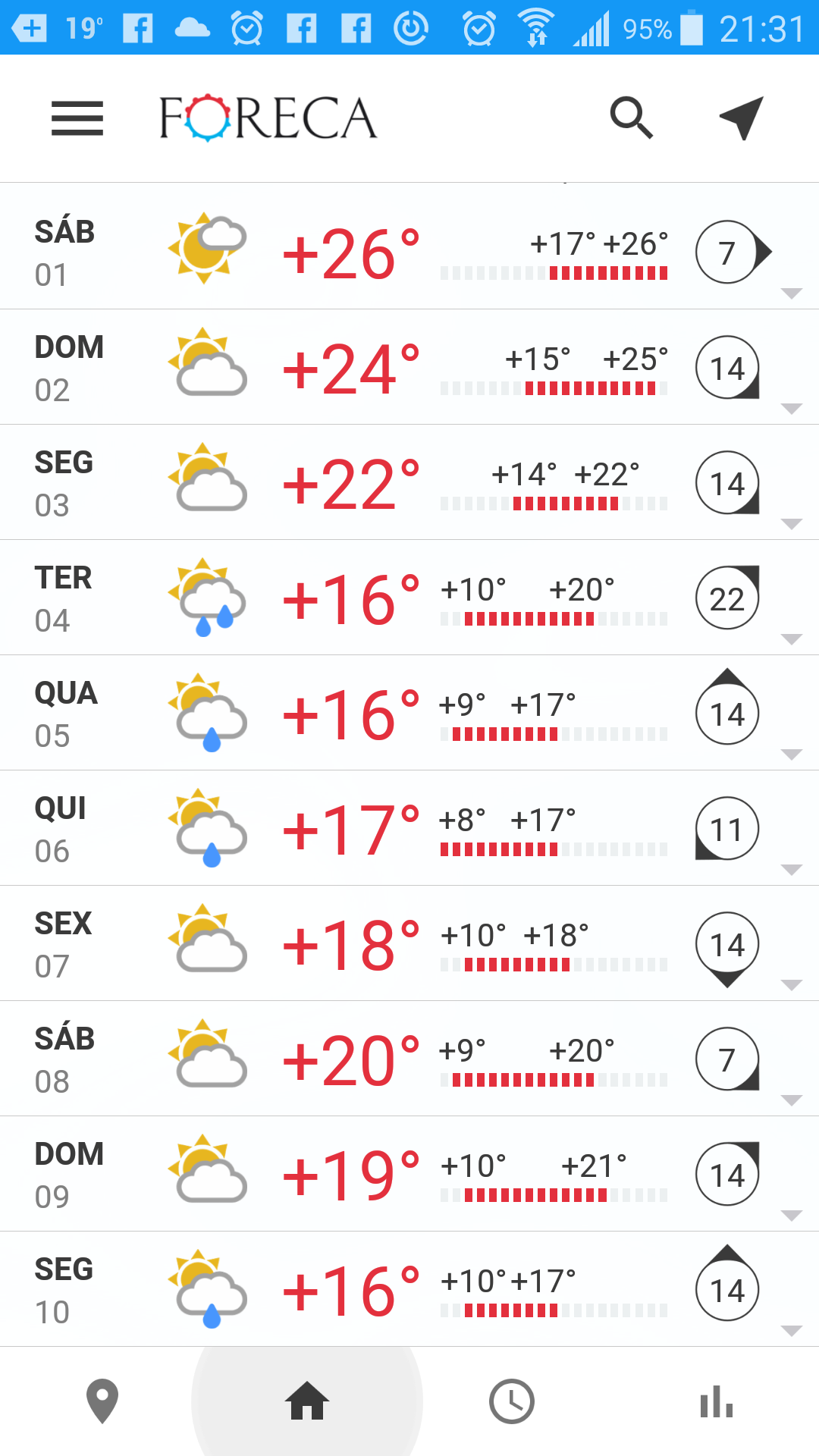
Task: Open the search magnifier
Action: [x=631, y=118]
